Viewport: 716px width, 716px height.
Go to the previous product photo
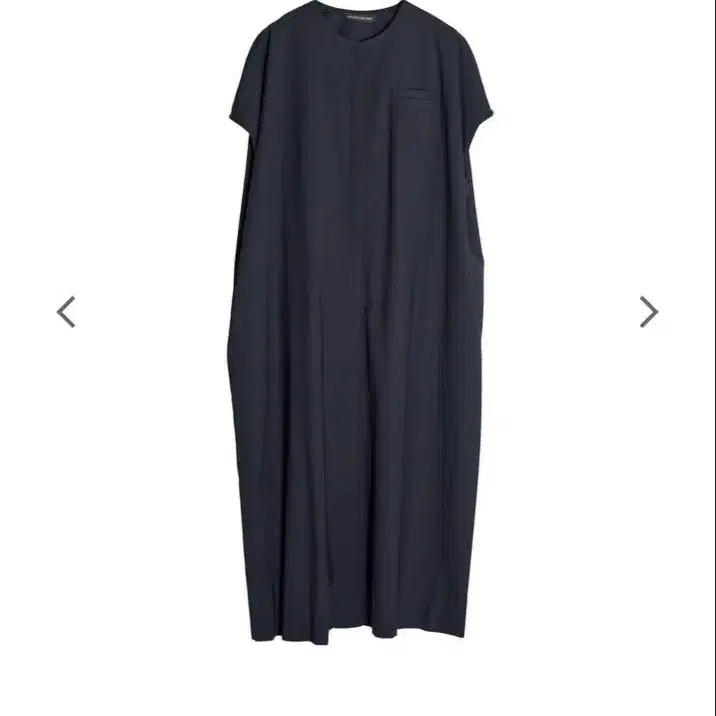click(x=66, y=312)
